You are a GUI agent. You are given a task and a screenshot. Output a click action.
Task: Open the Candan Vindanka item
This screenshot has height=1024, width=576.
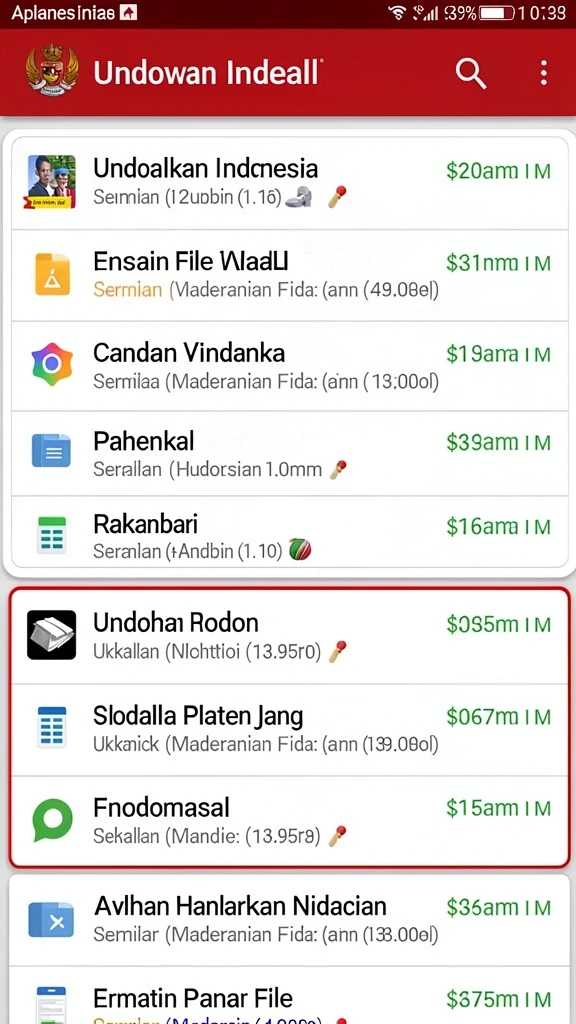[290, 366]
